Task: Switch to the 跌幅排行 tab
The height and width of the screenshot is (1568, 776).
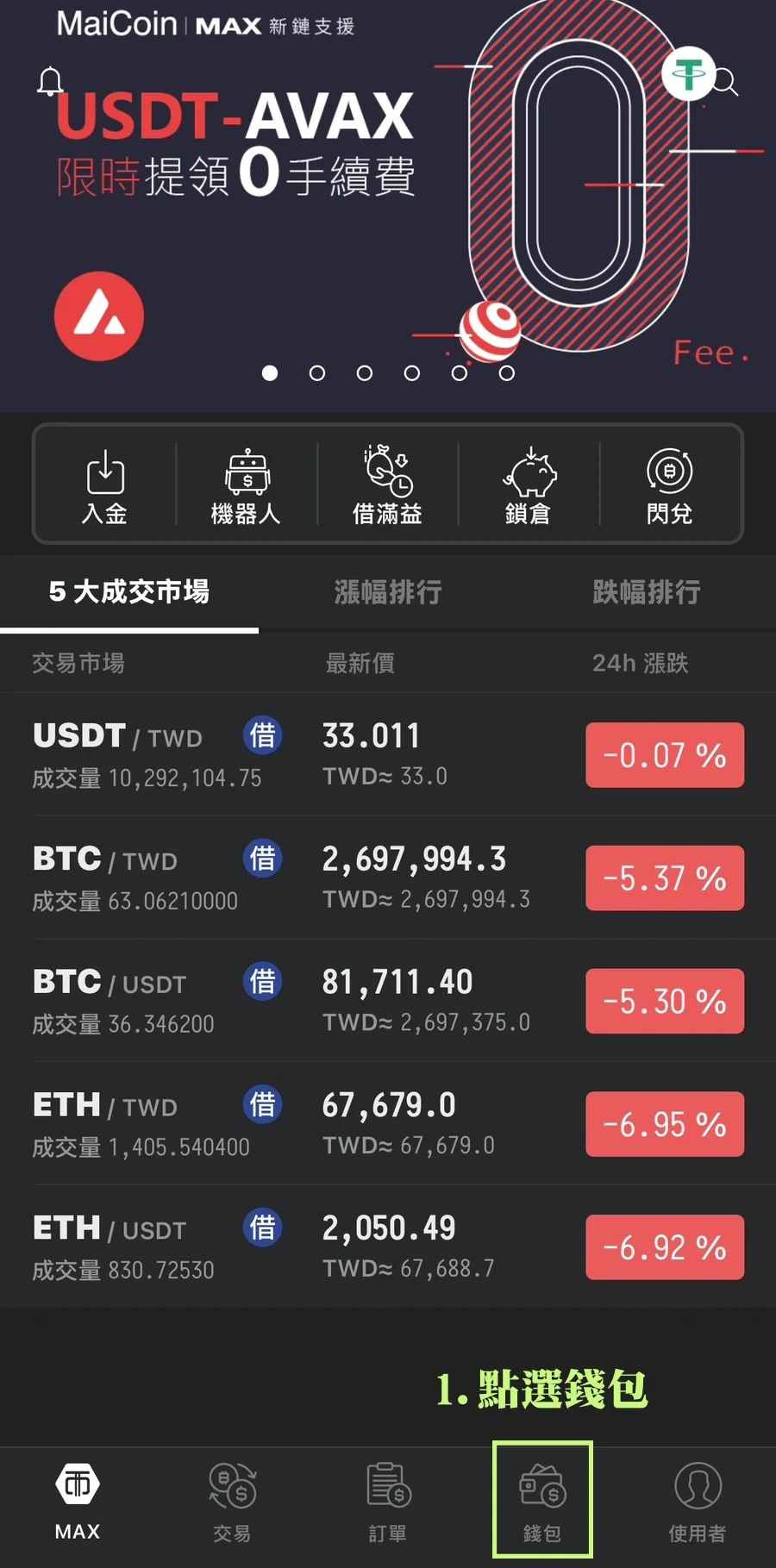Action: (646, 592)
